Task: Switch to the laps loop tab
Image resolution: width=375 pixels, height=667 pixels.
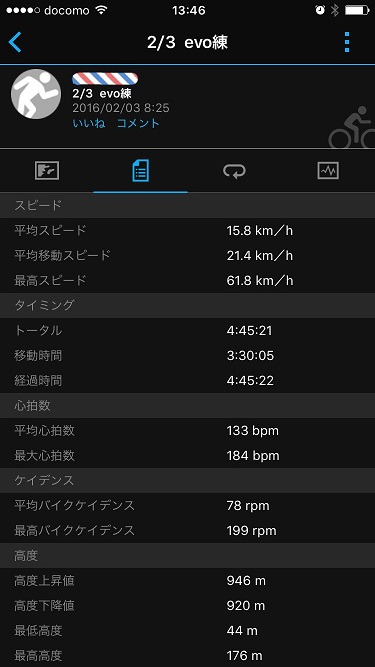Action: tap(234, 171)
